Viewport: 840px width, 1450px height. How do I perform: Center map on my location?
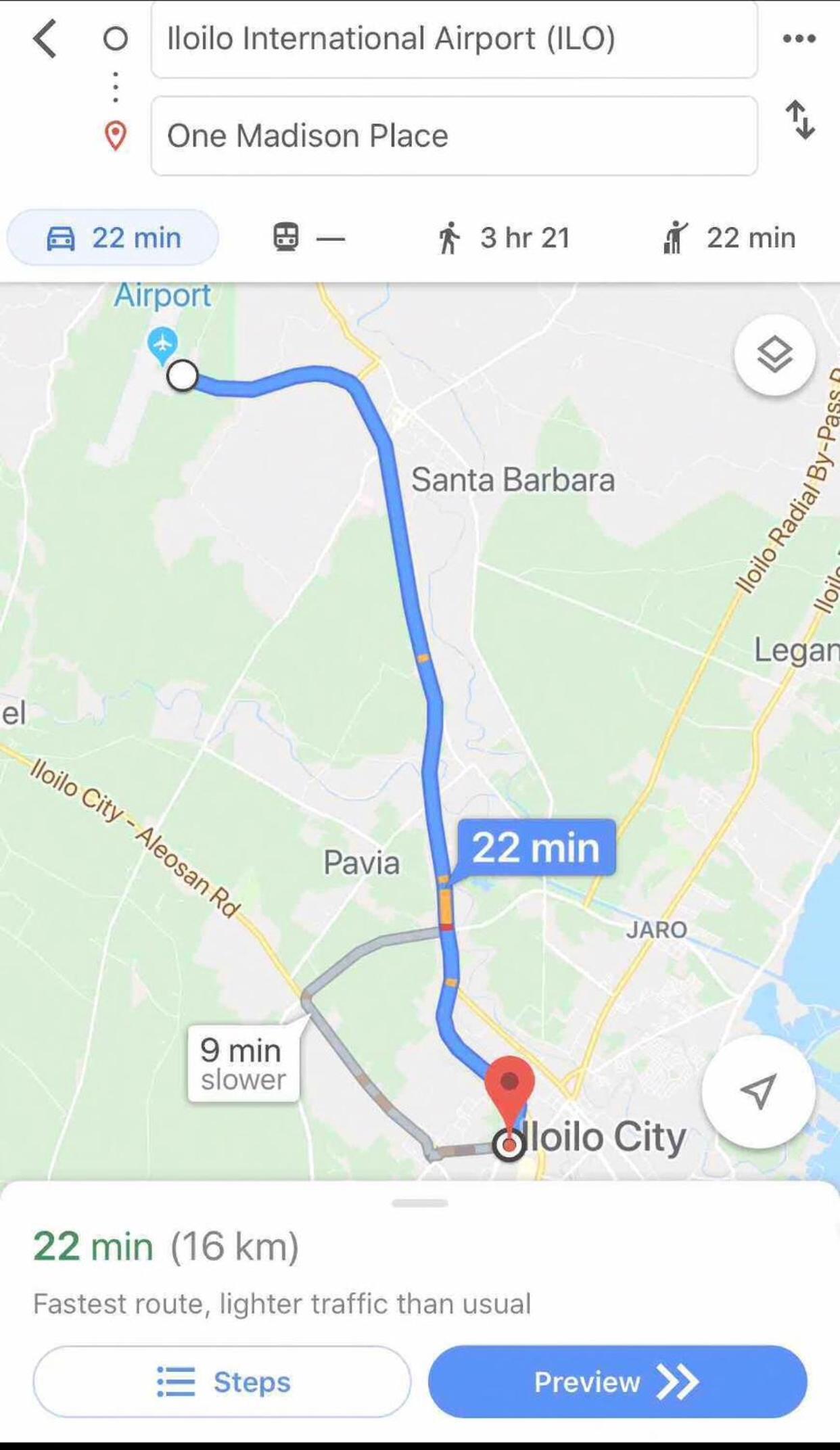[758, 1090]
